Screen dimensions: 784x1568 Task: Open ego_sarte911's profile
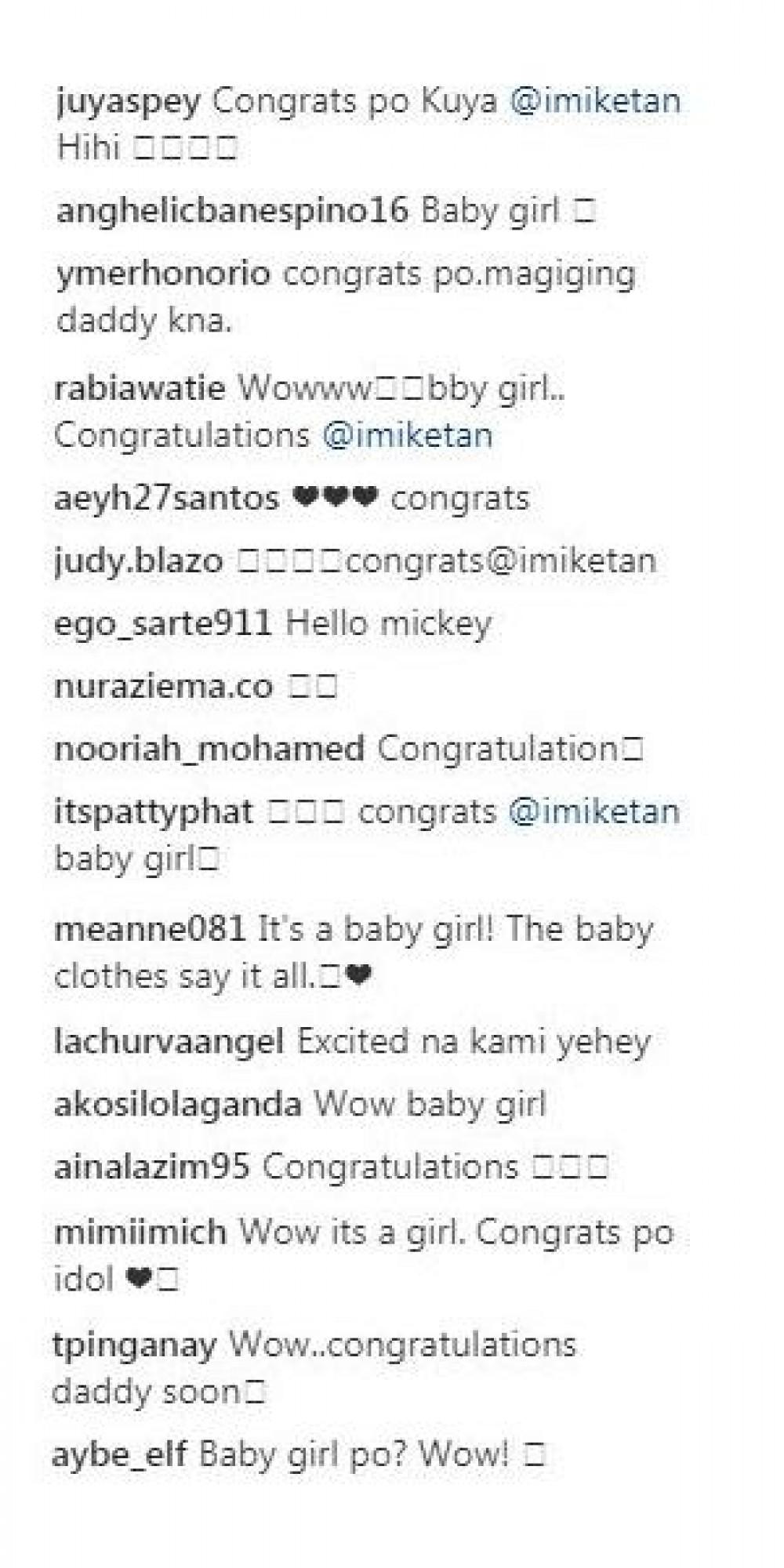tap(163, 624)
